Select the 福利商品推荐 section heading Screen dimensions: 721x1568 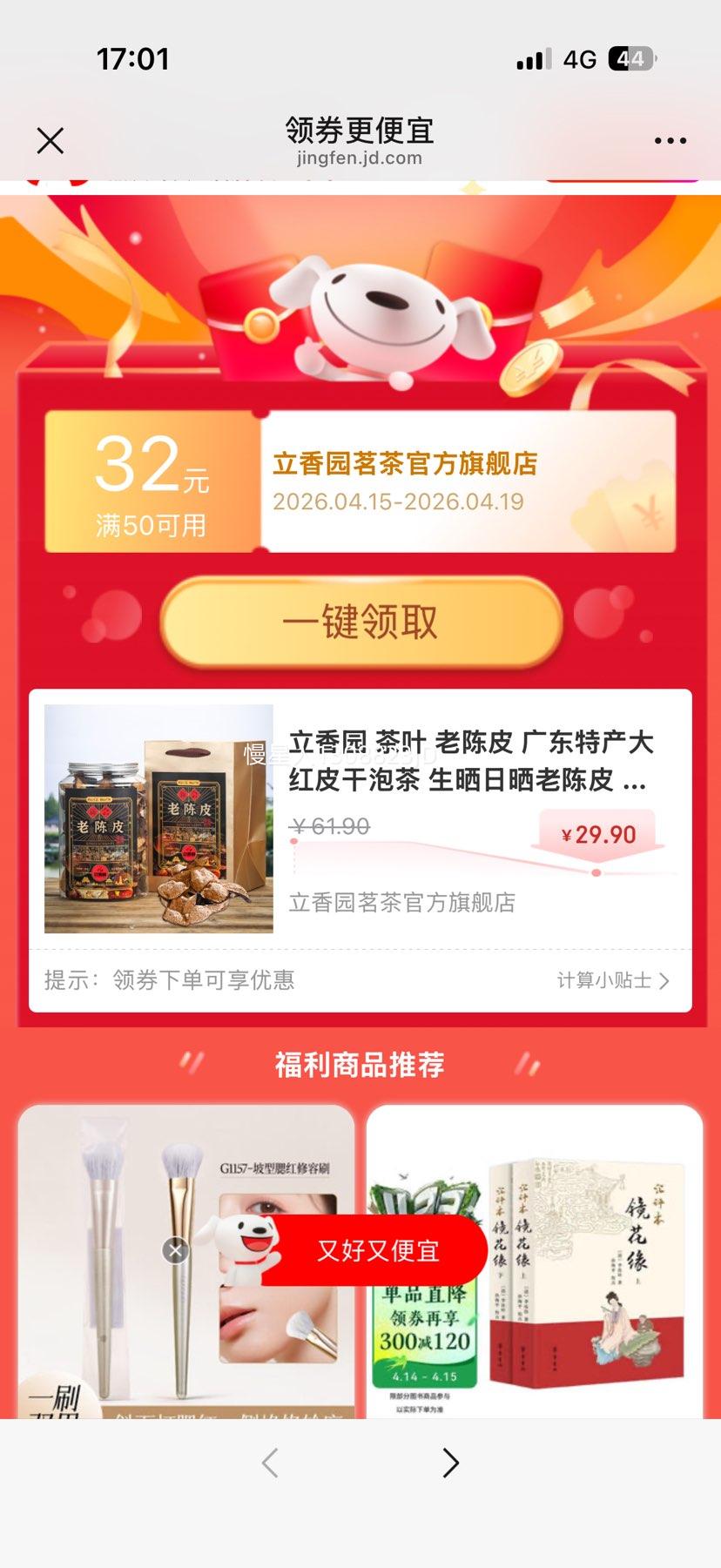coord(360,1064)
